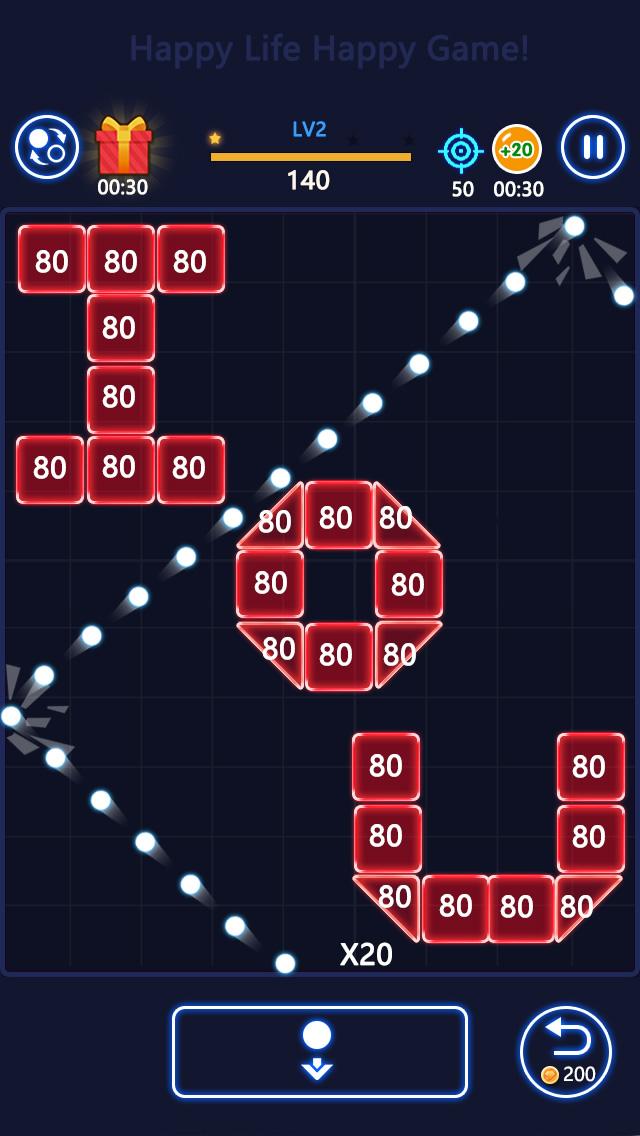The image size is (640, 1136).
Task: Recall all balls down
Action: point(319,1051)
